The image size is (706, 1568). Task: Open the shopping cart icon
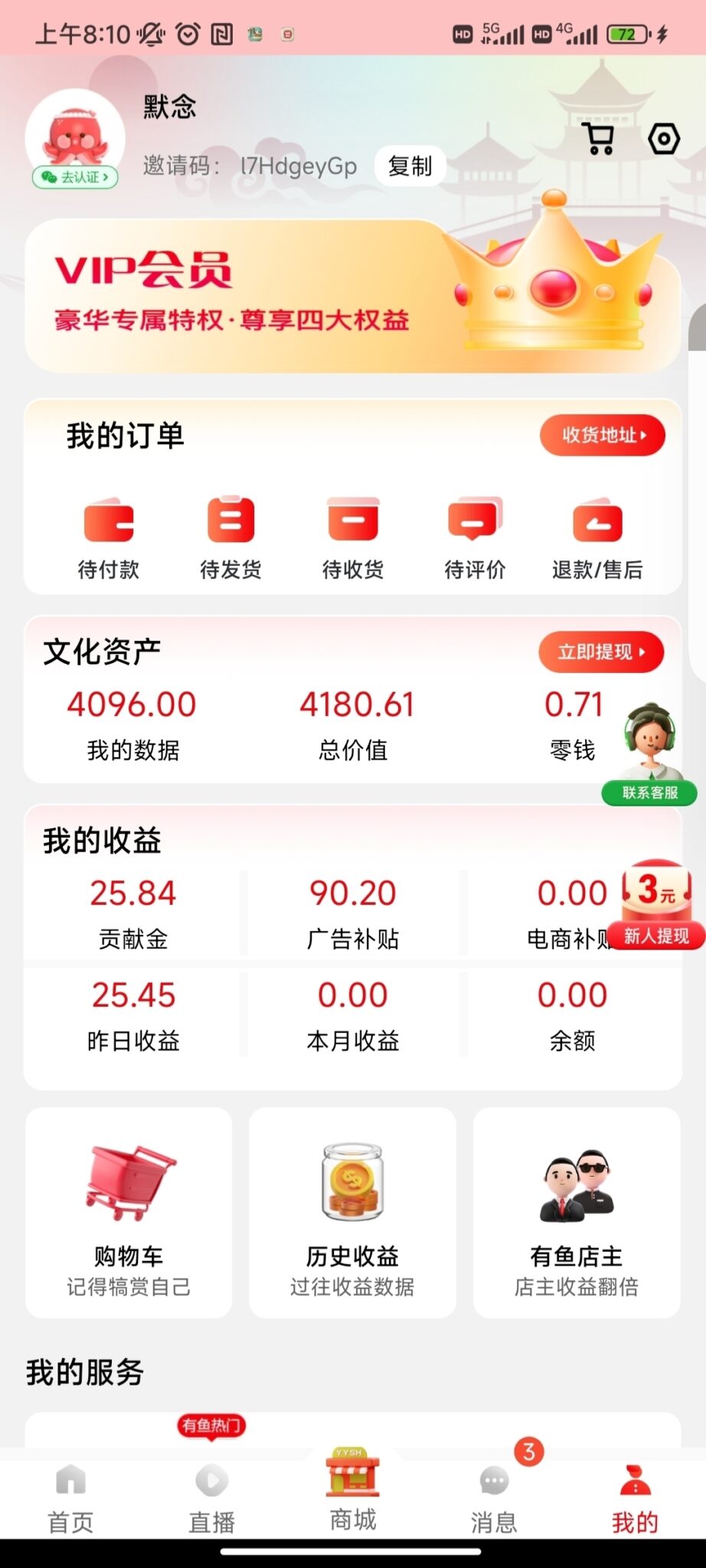(x=598, y=139)
